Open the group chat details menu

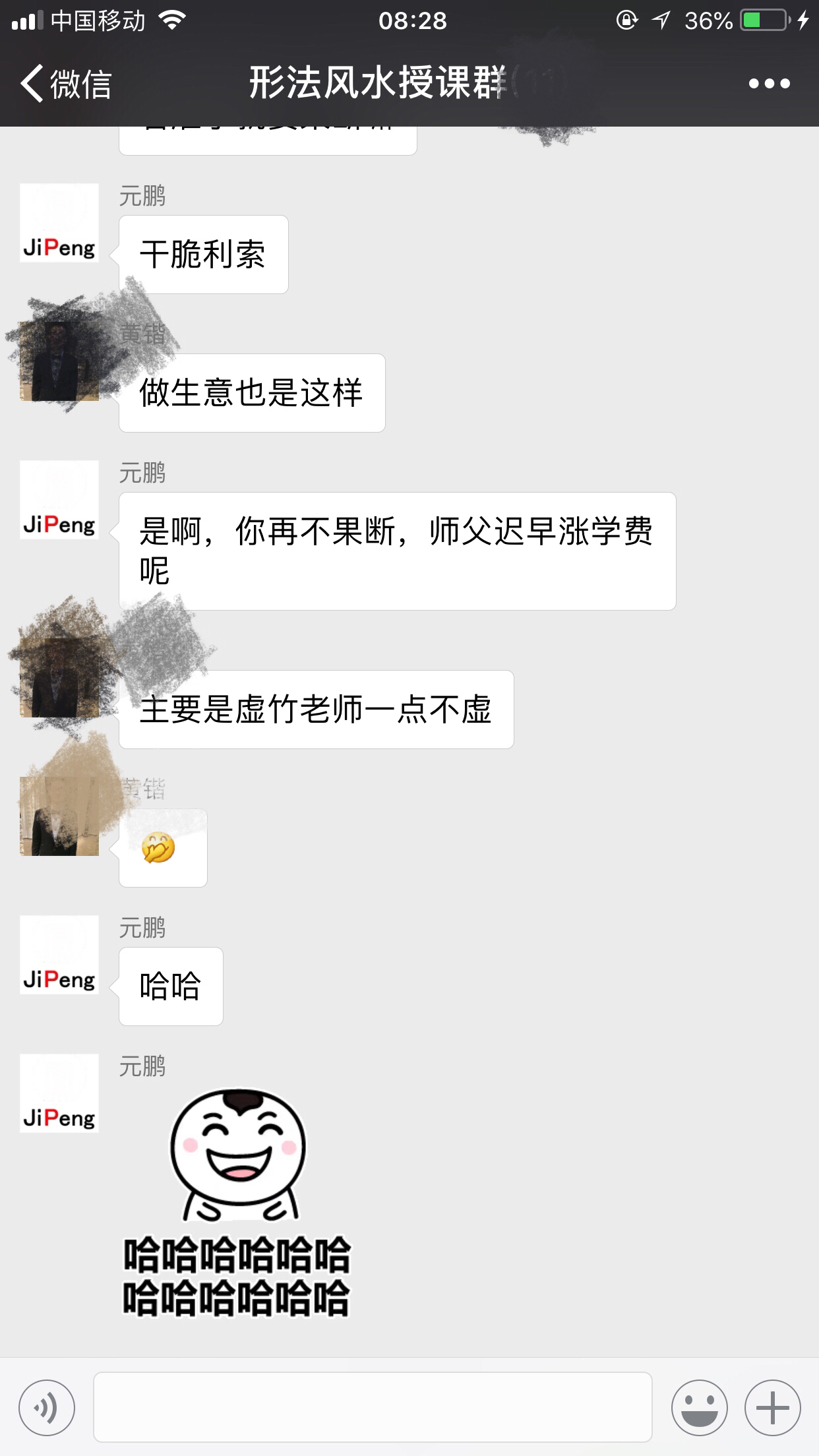coord(769,84)
